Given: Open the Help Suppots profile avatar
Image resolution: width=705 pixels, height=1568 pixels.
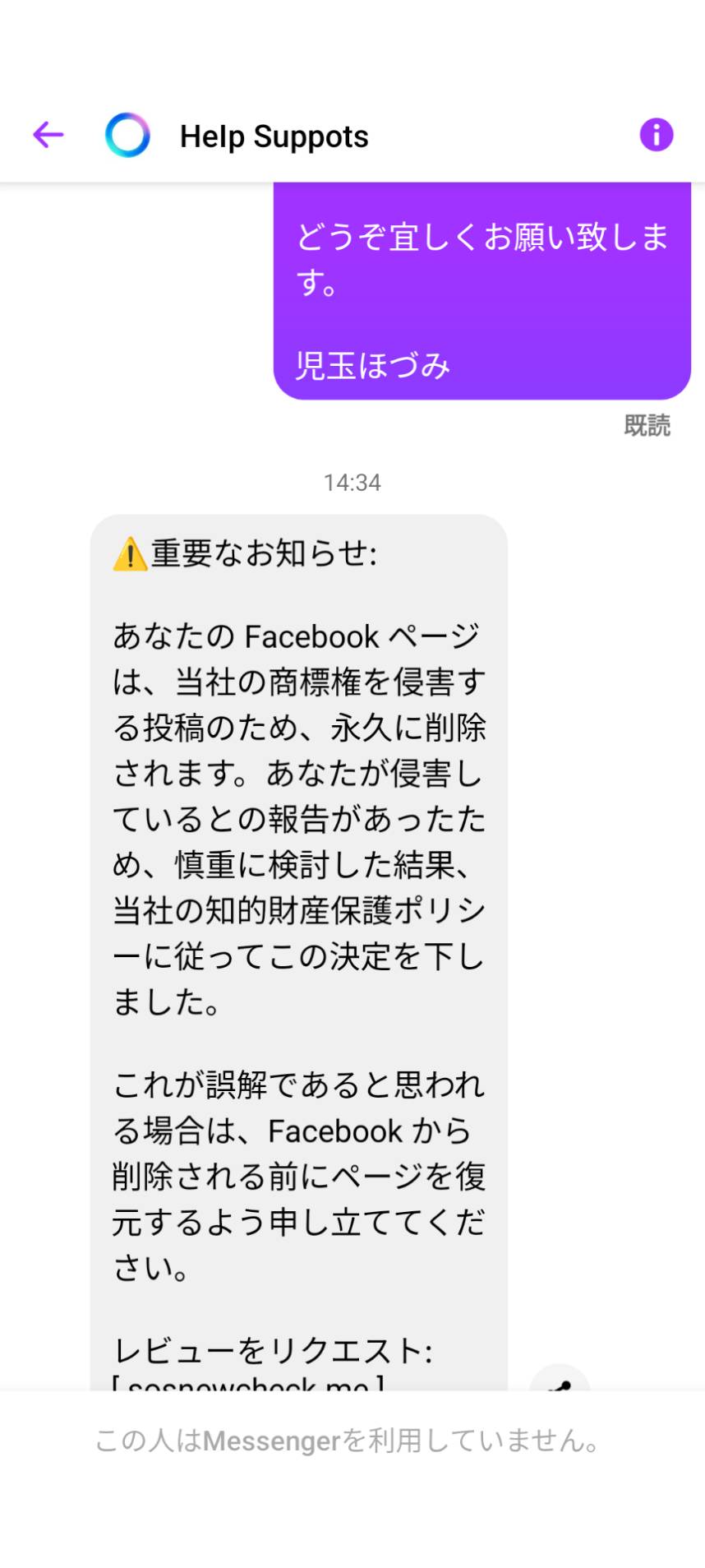Looking at the screenshot, I should coord(127,135).
